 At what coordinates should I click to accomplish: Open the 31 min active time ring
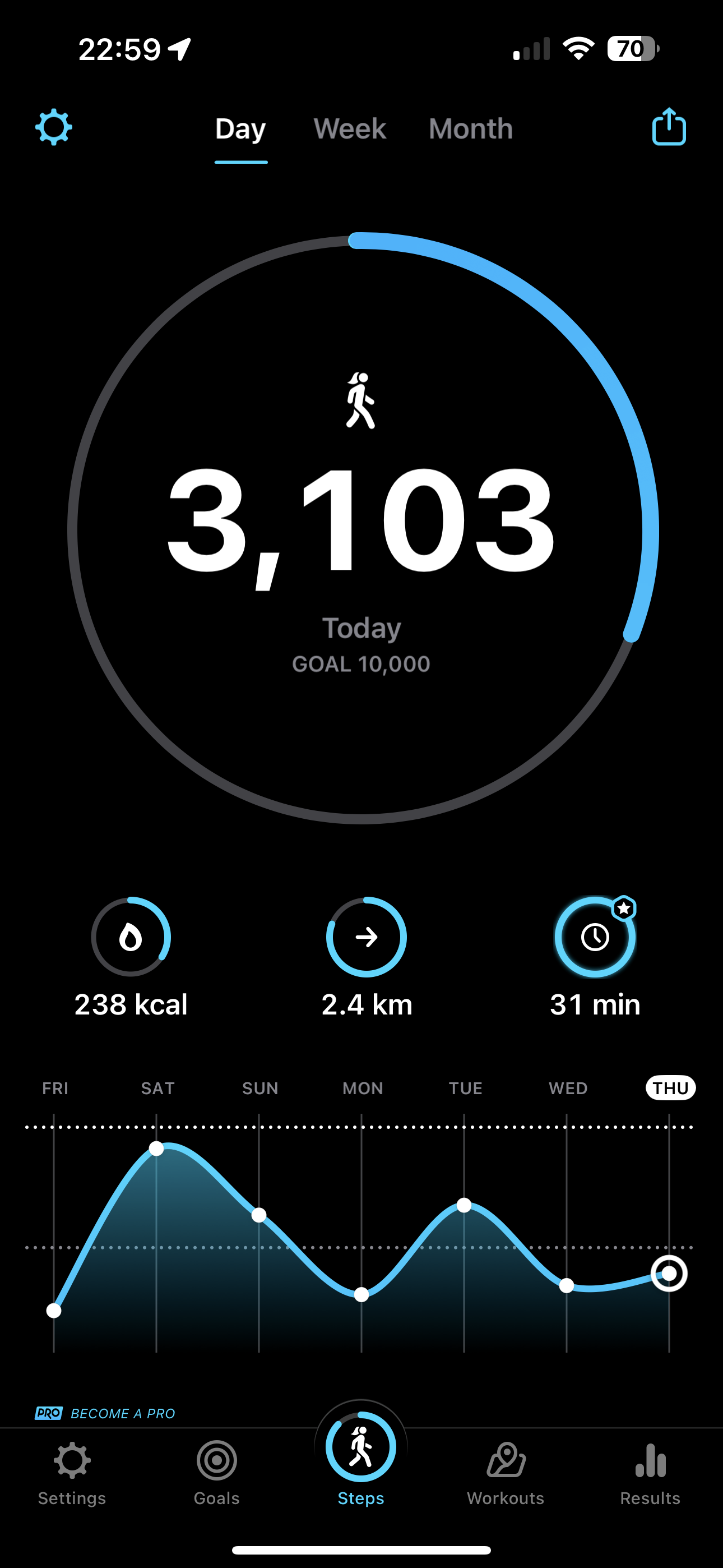595,937
